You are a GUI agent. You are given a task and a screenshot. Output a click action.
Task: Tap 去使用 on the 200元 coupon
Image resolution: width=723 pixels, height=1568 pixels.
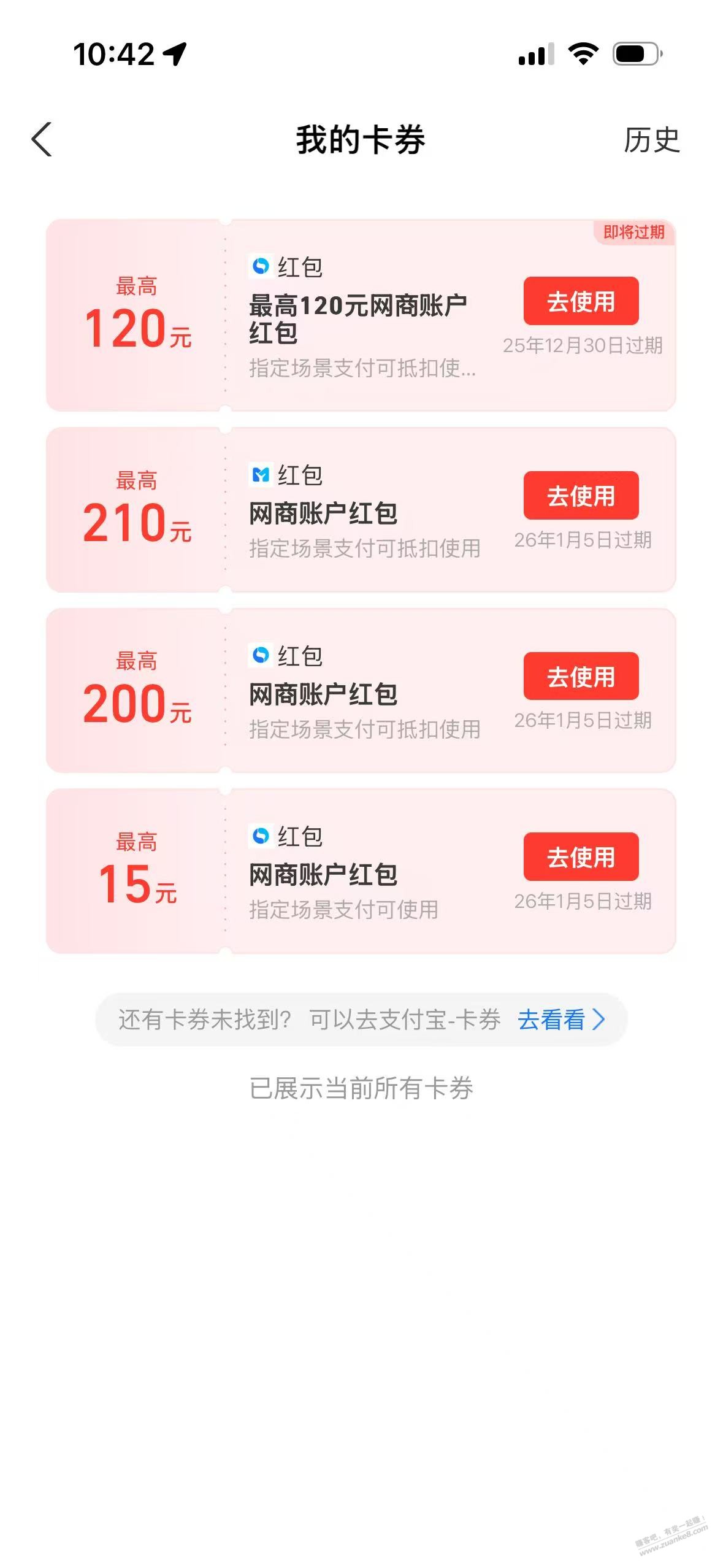point(580,677)
